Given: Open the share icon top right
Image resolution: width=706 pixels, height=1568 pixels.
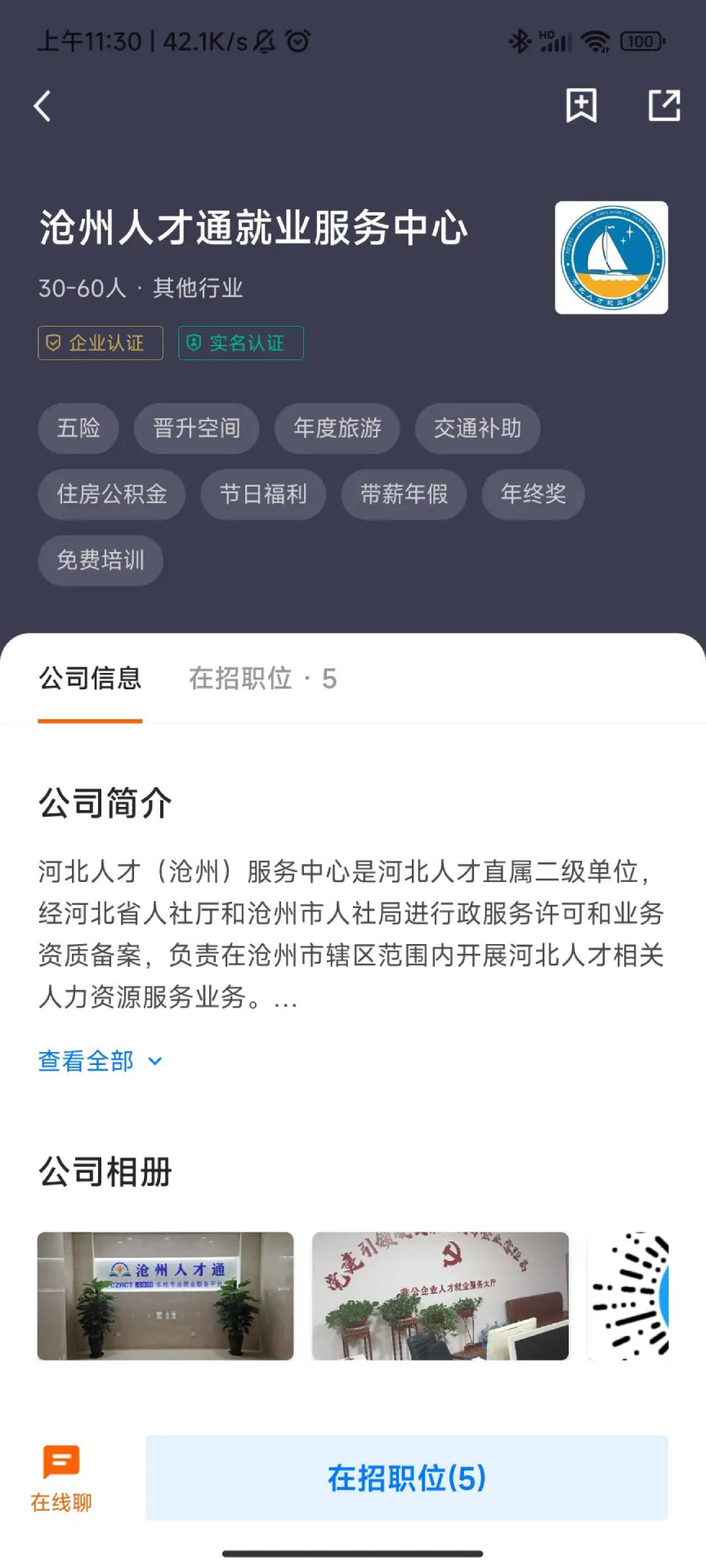Looking at the screenshot, I should 664,105.
